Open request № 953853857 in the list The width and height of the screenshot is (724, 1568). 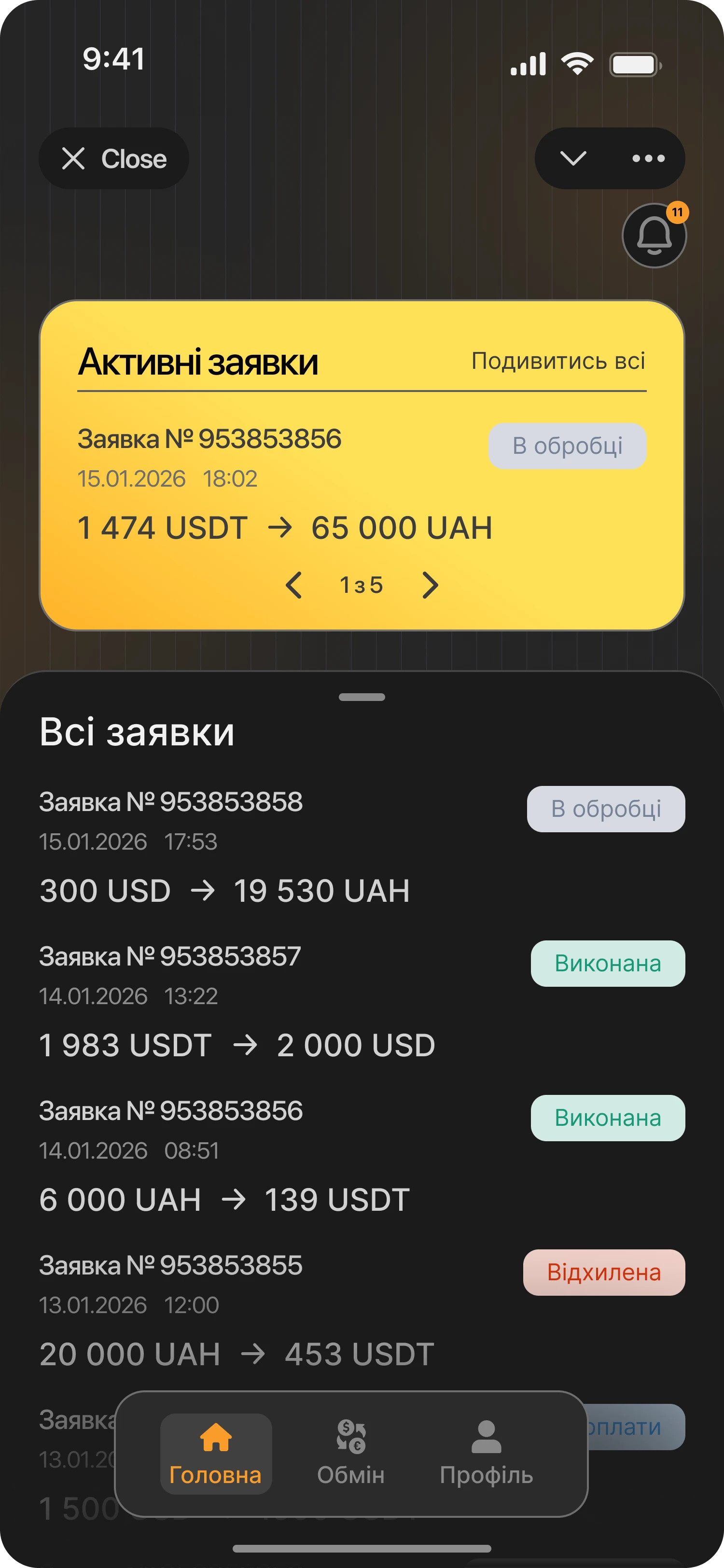[x=243, y=1001]
